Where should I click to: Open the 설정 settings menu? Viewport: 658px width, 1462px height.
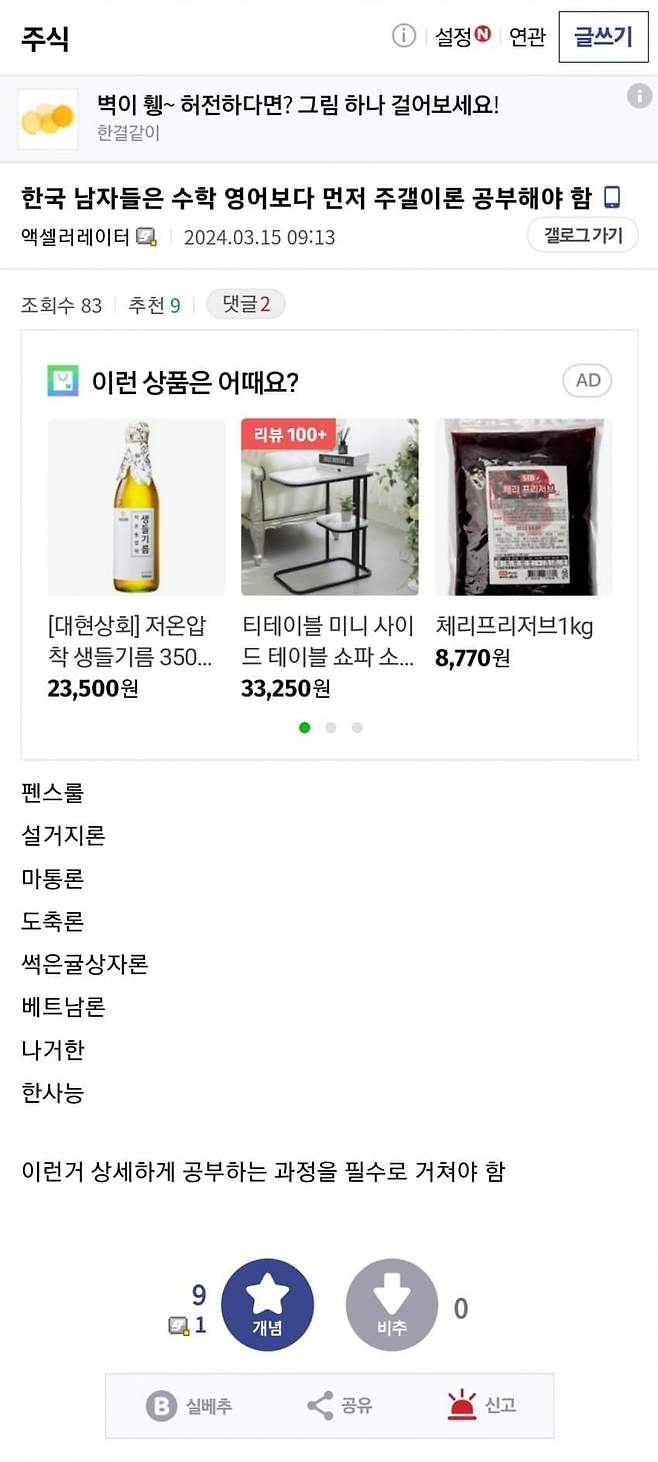(461, 37)
